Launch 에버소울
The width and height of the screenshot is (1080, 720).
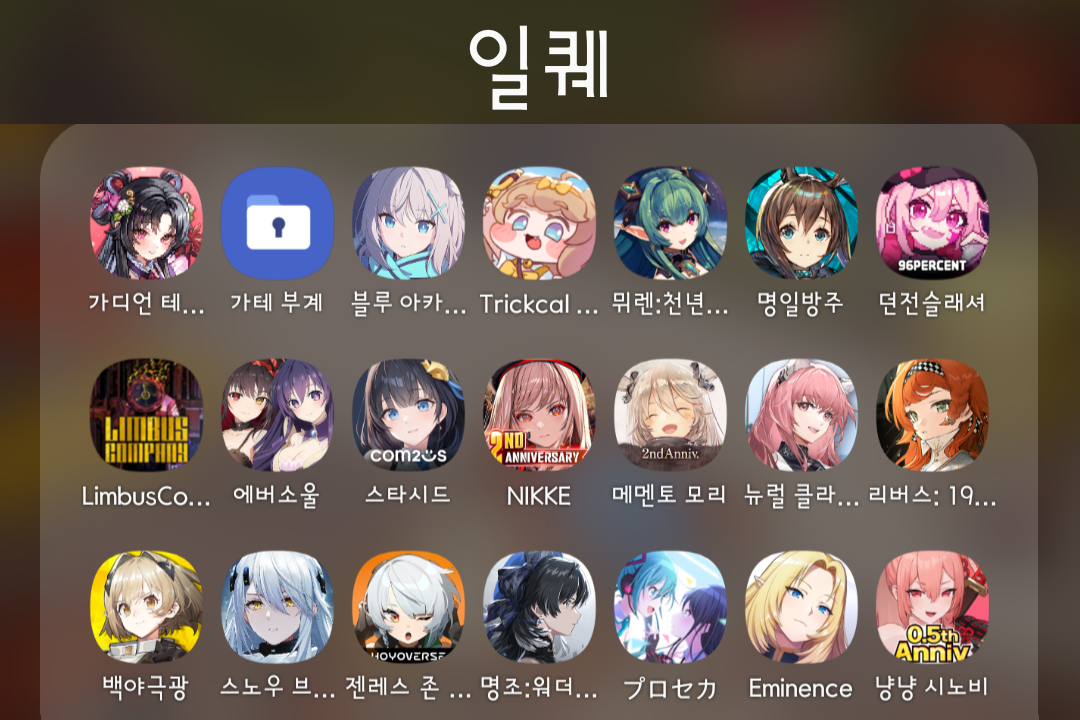[x=277, y=415]
